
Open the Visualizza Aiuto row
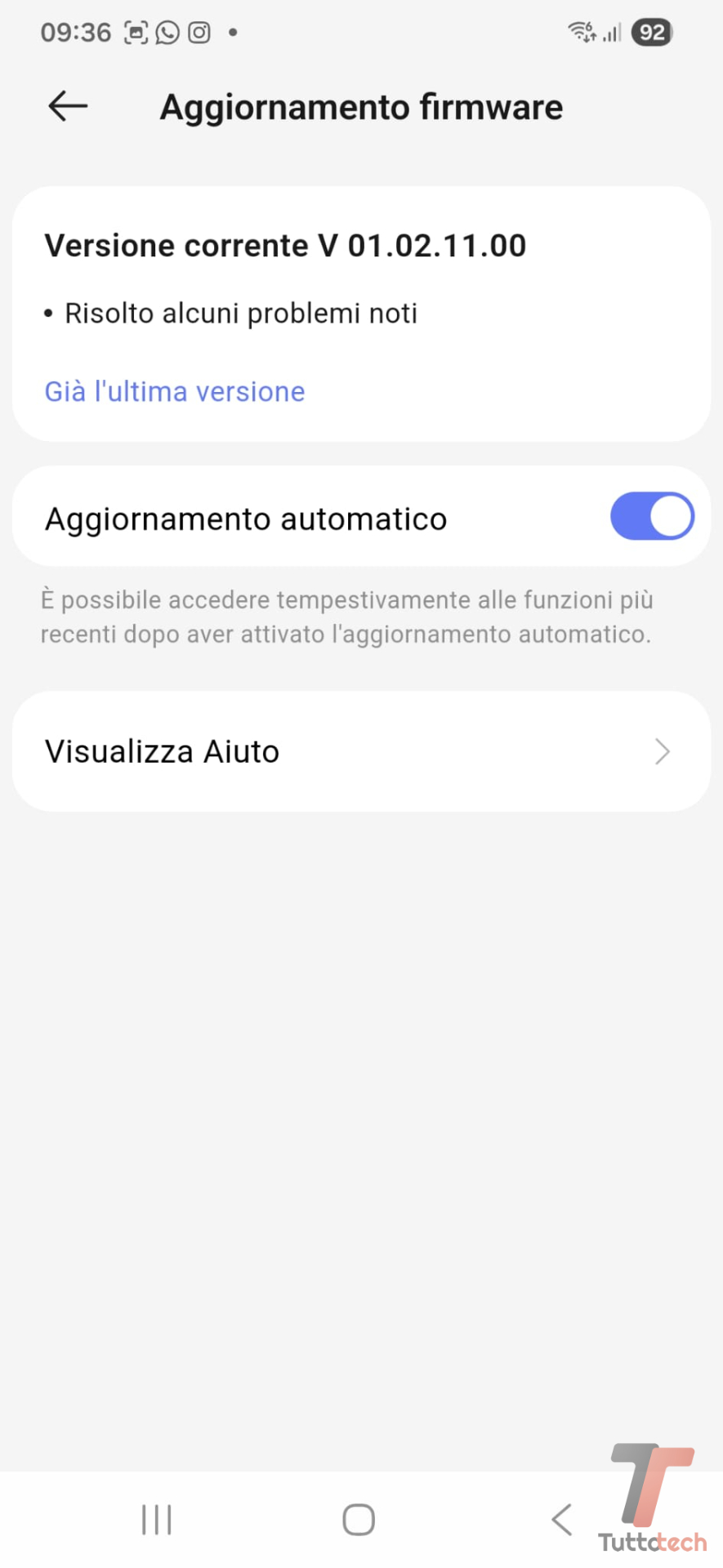point(361,751)
